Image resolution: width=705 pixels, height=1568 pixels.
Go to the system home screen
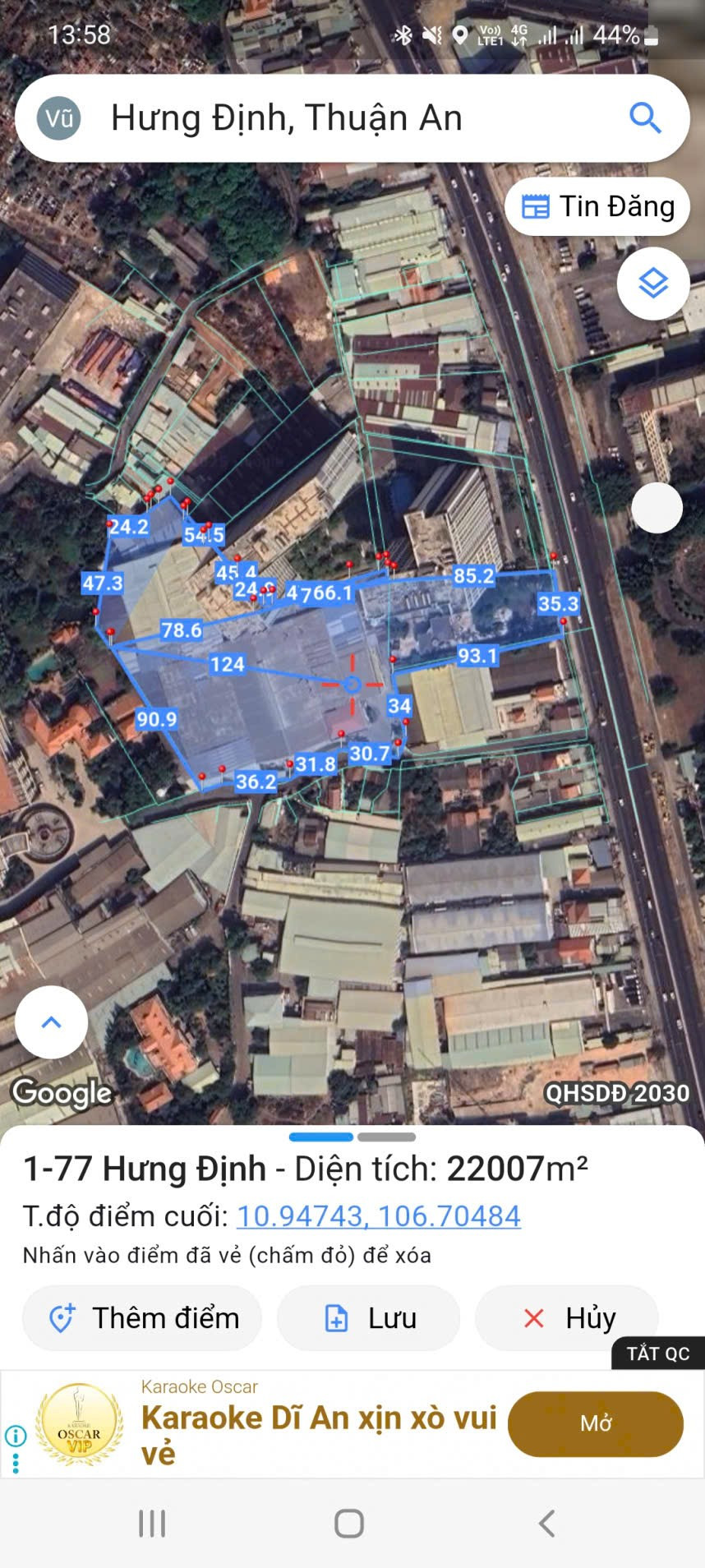point(349,1523)
